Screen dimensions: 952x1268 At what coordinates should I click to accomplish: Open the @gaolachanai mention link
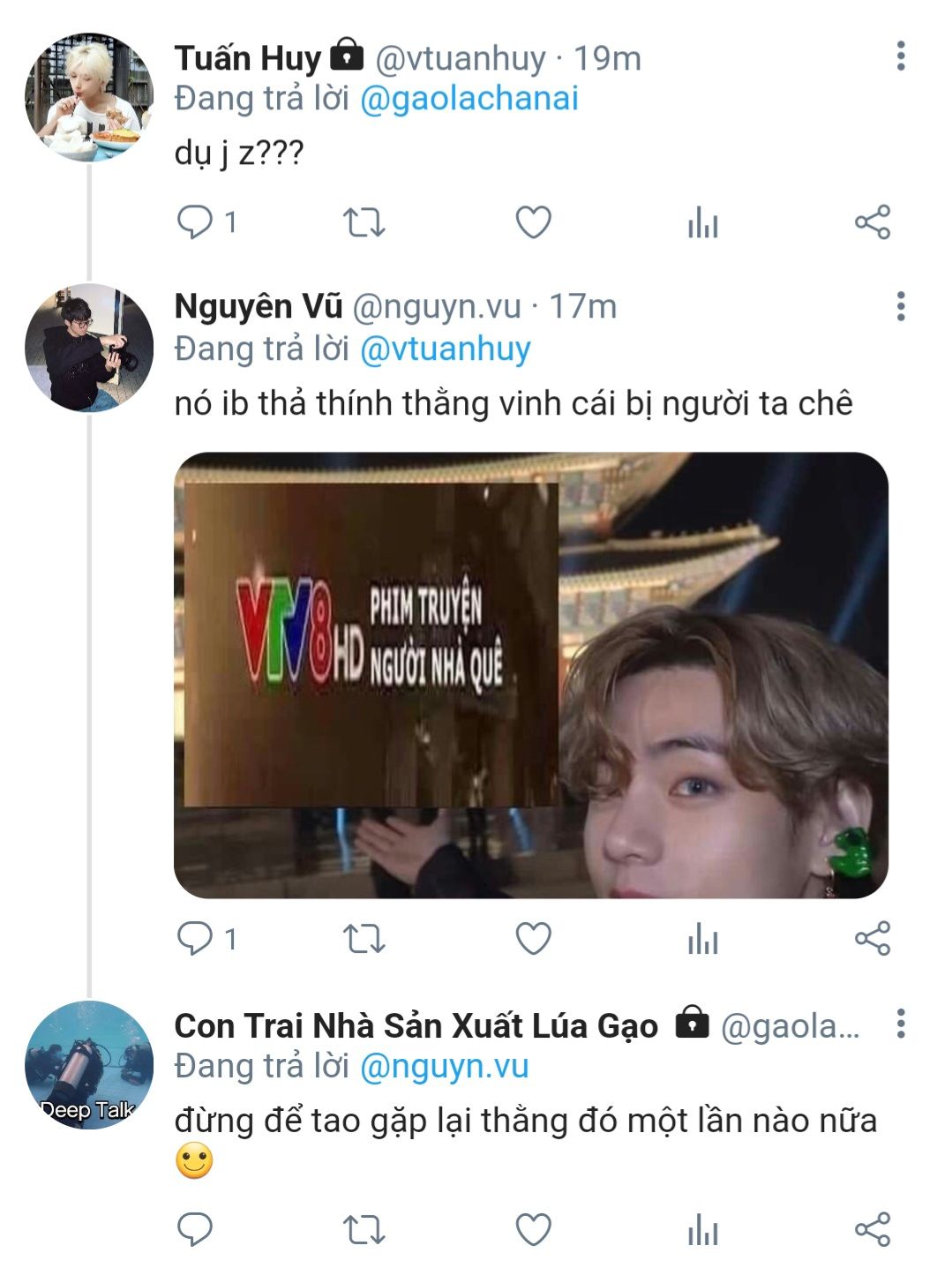469,98
